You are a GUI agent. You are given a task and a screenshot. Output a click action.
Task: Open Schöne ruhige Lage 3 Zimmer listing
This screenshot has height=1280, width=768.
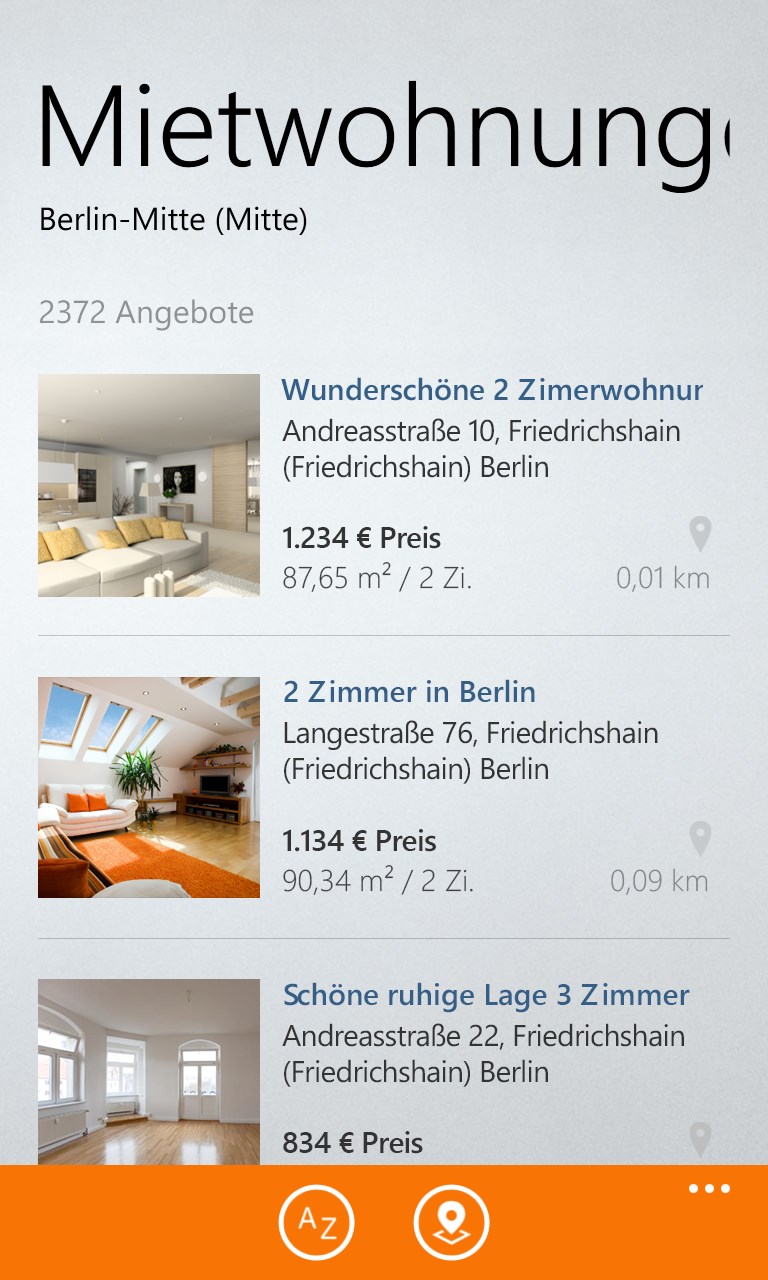point(486,995)
